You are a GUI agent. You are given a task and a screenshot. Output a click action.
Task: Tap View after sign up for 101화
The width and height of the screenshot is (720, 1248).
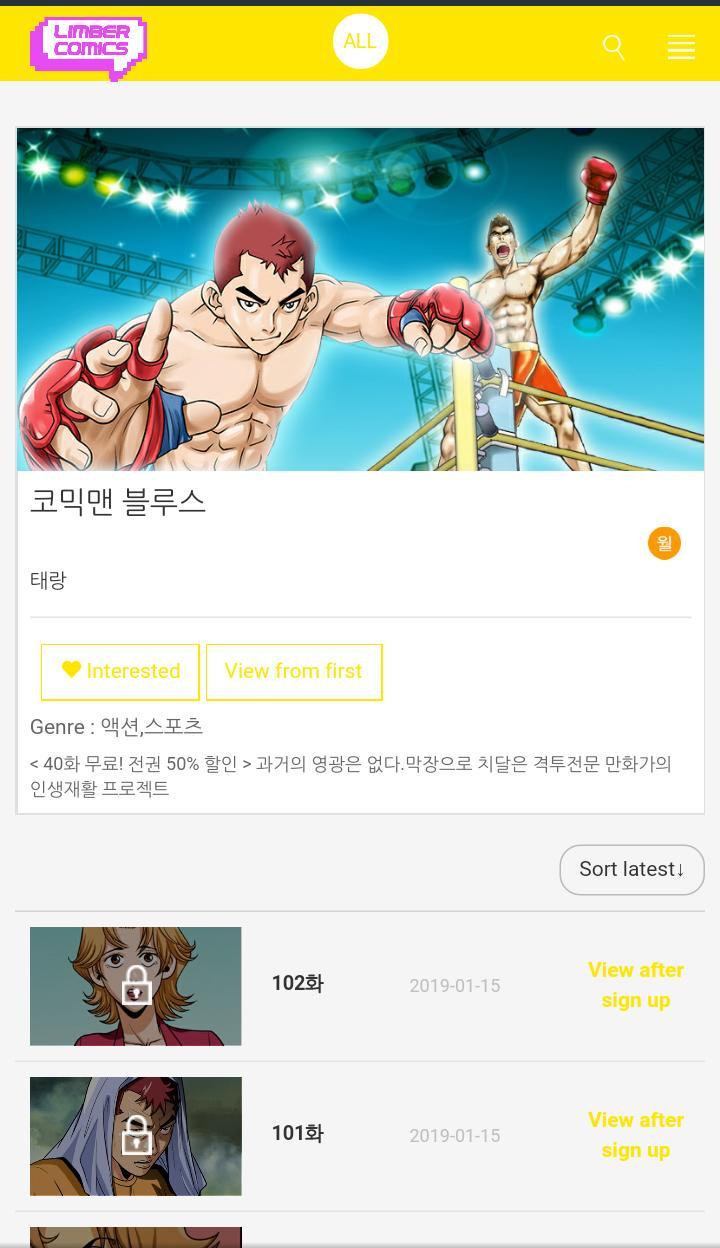pyautogui.click(x=635, y=1135)
